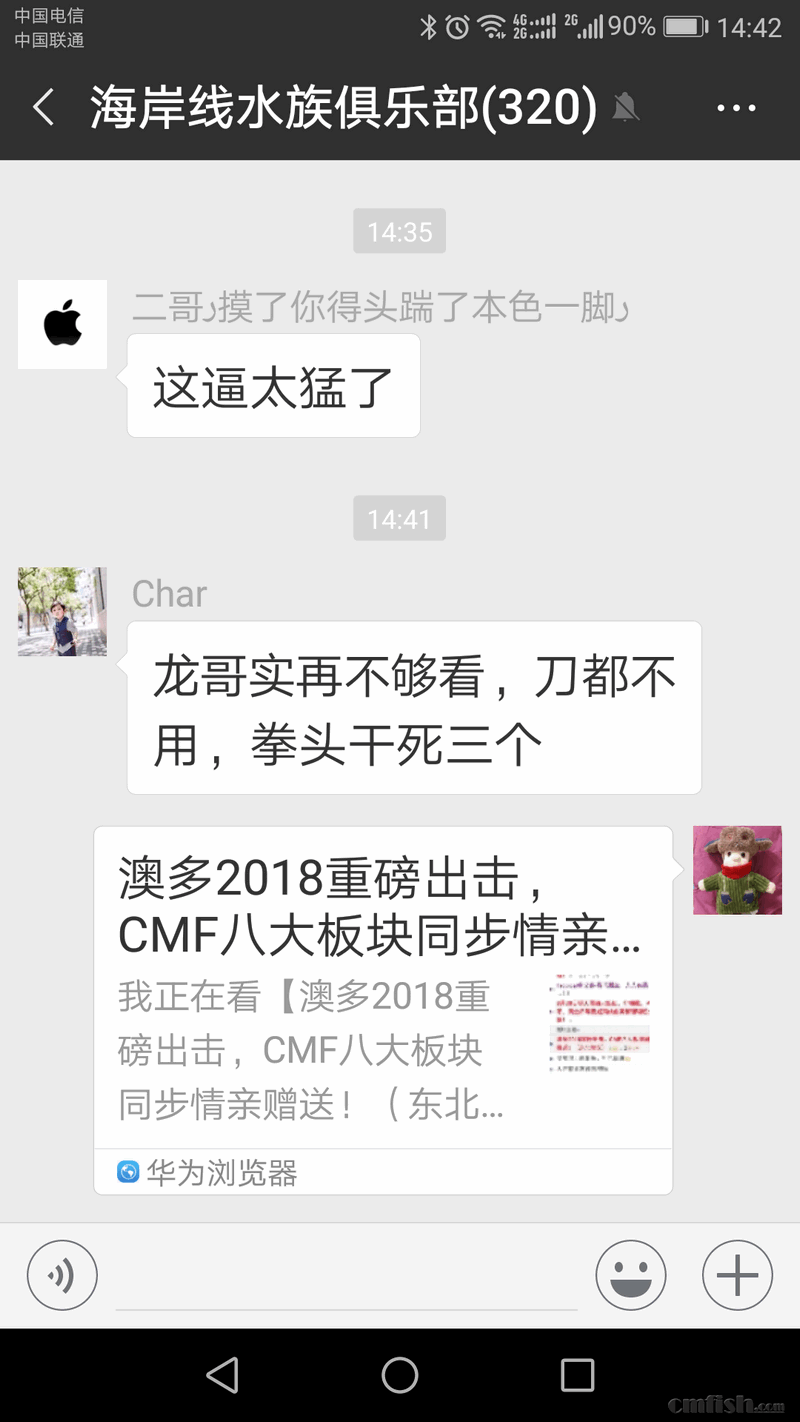Open the group chat overflow menu

pyautogui.click(x=737, y=108)
